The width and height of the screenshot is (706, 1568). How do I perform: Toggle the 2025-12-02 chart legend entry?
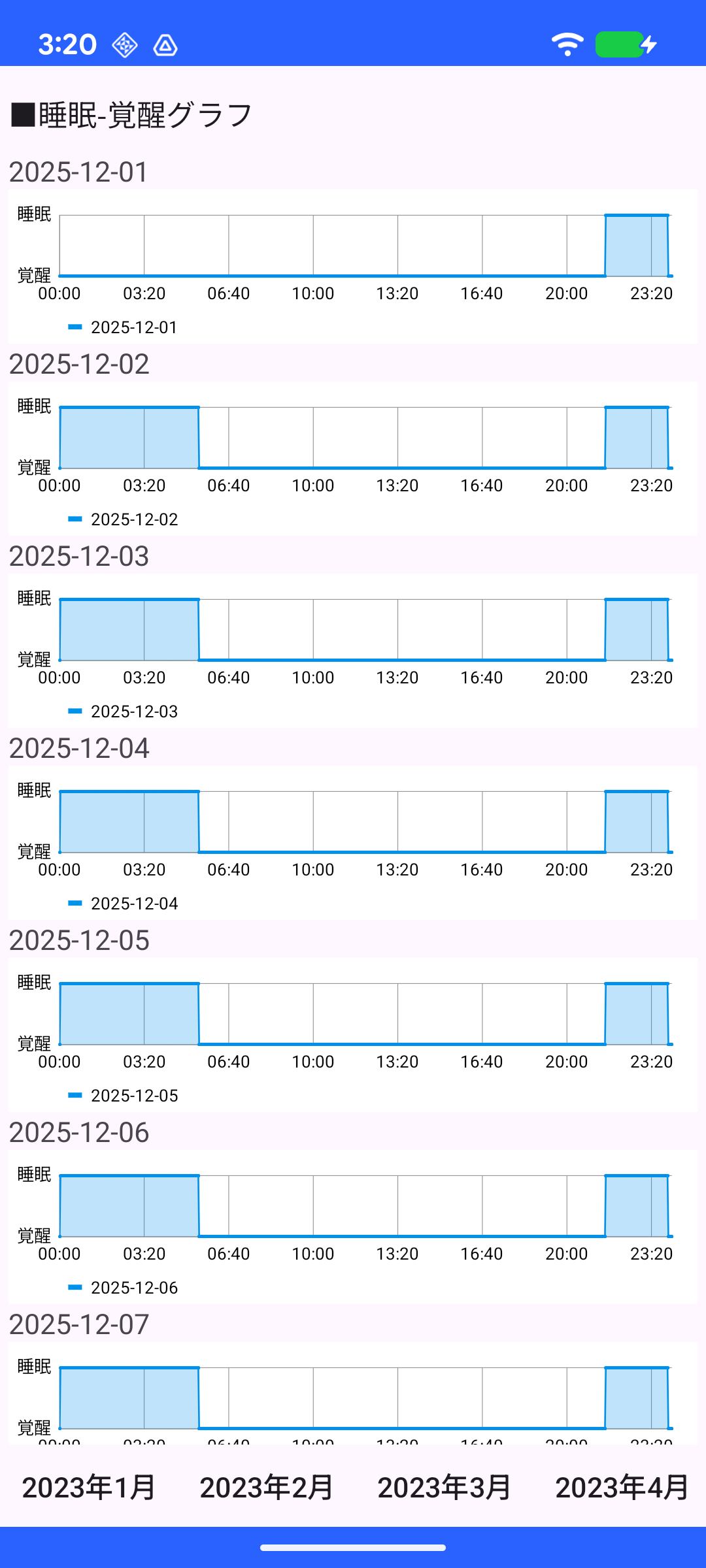click(x=124, y=519)
